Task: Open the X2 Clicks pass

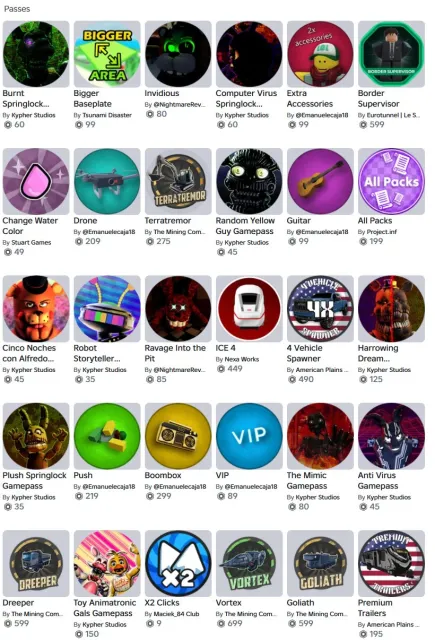Action: click(178, 564)
